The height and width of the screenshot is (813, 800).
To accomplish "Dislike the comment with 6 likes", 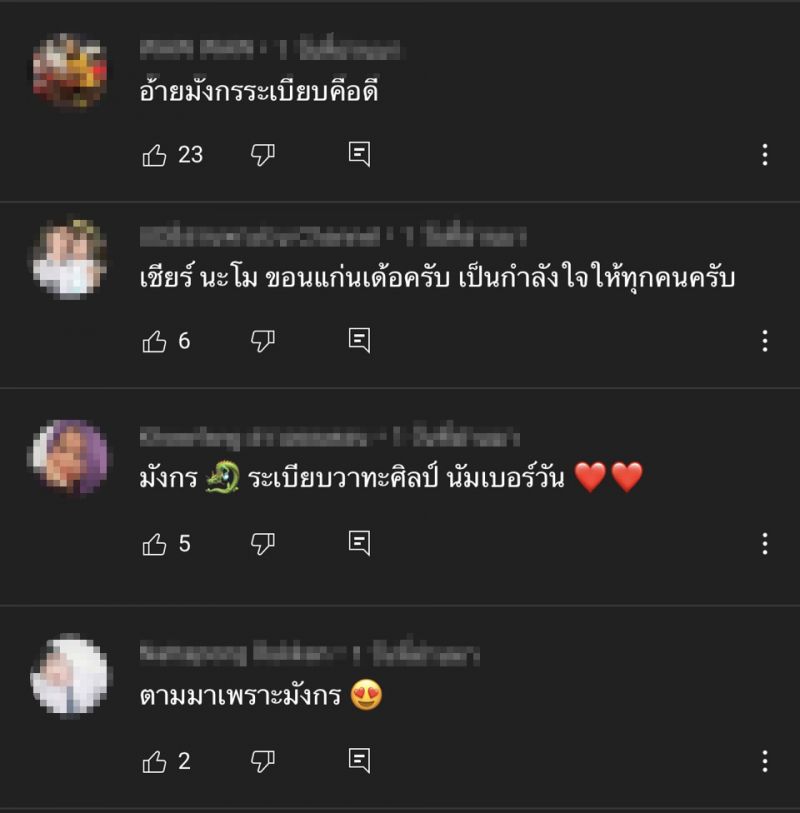I will (x=262, y=341).
